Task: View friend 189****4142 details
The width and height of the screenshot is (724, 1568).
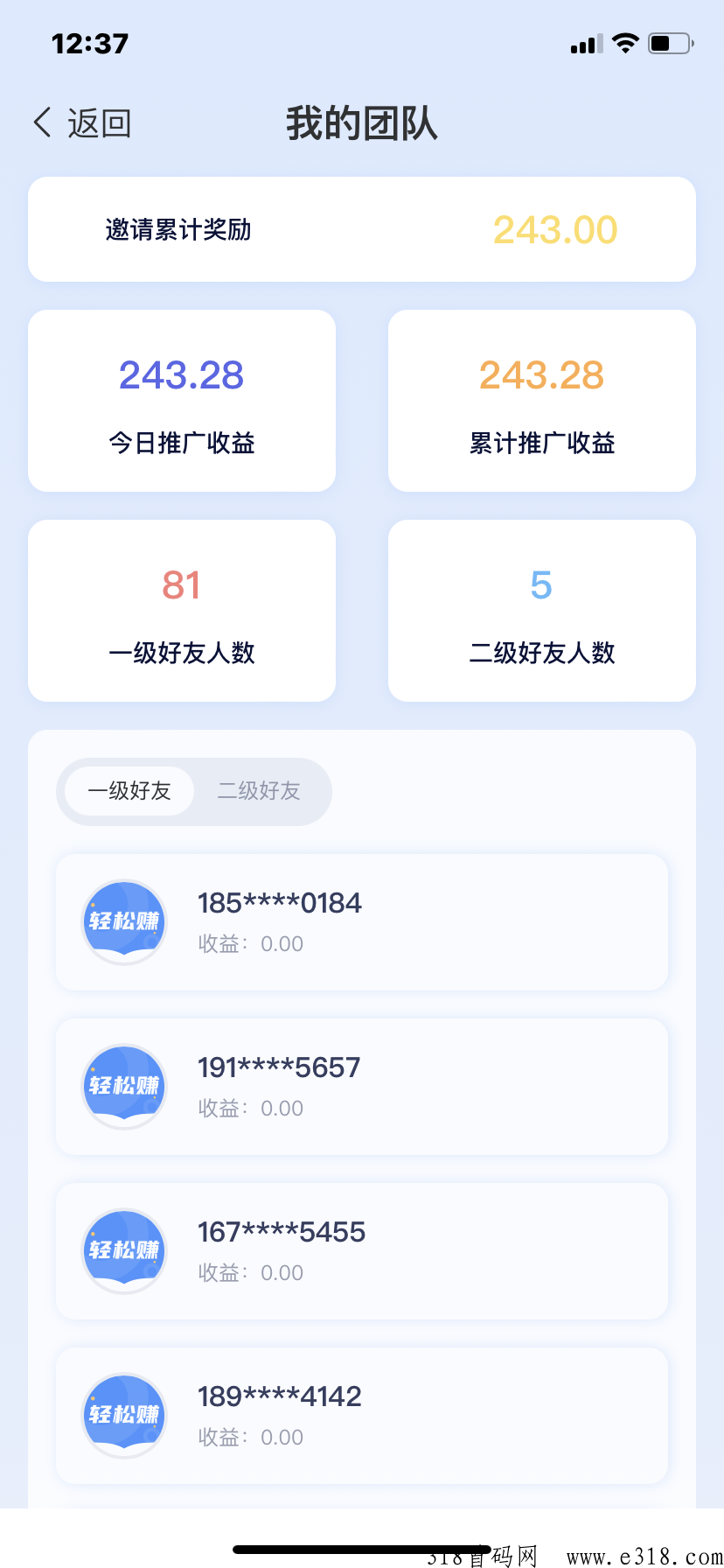Action: [x=361, y=1416]
